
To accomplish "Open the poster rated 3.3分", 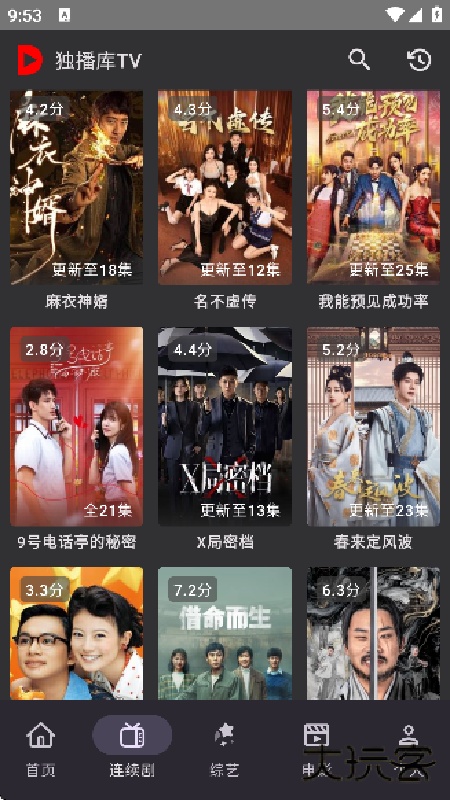I will 77,633.
